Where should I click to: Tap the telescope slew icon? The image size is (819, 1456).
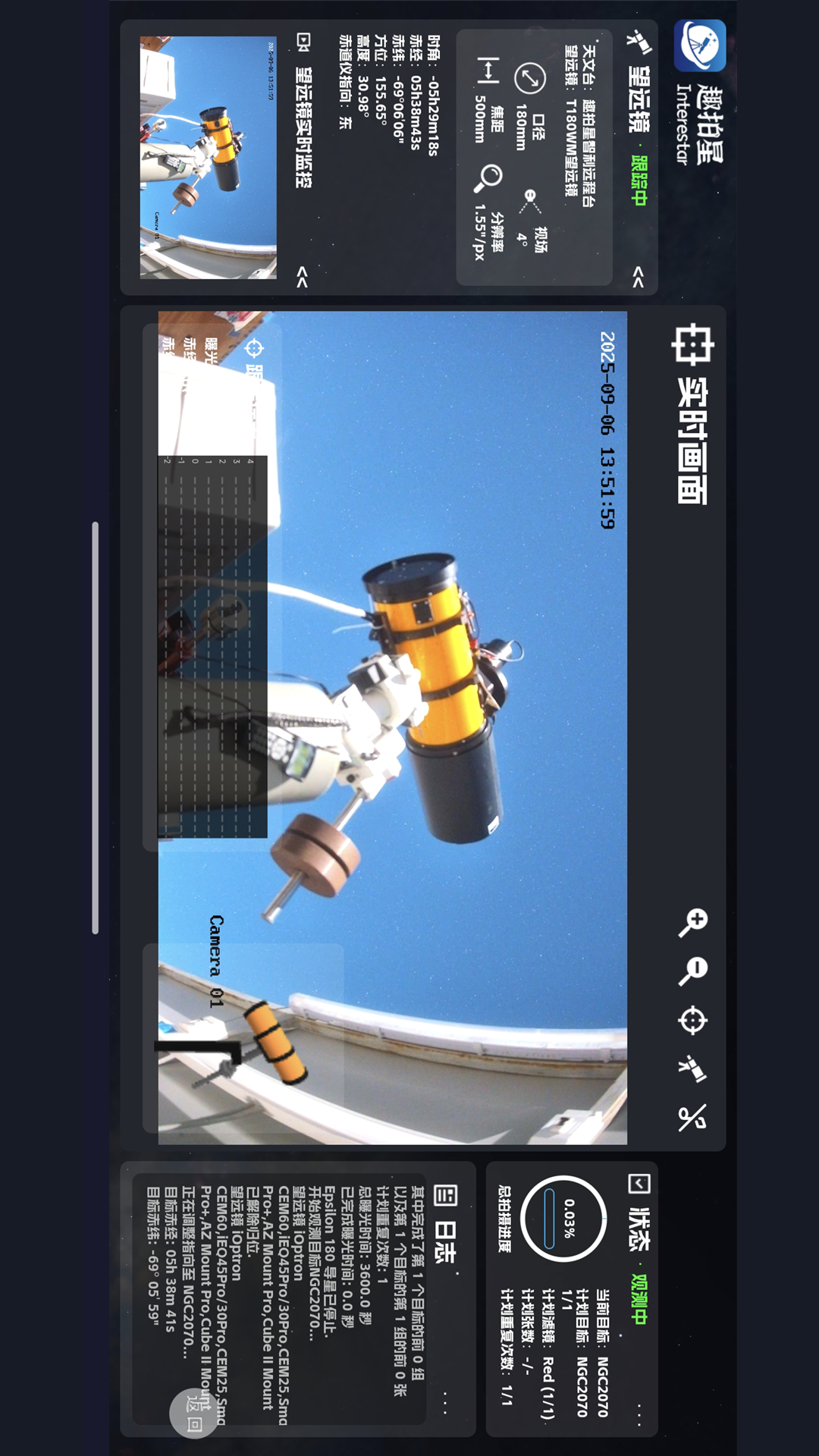tap(692, 1068)
